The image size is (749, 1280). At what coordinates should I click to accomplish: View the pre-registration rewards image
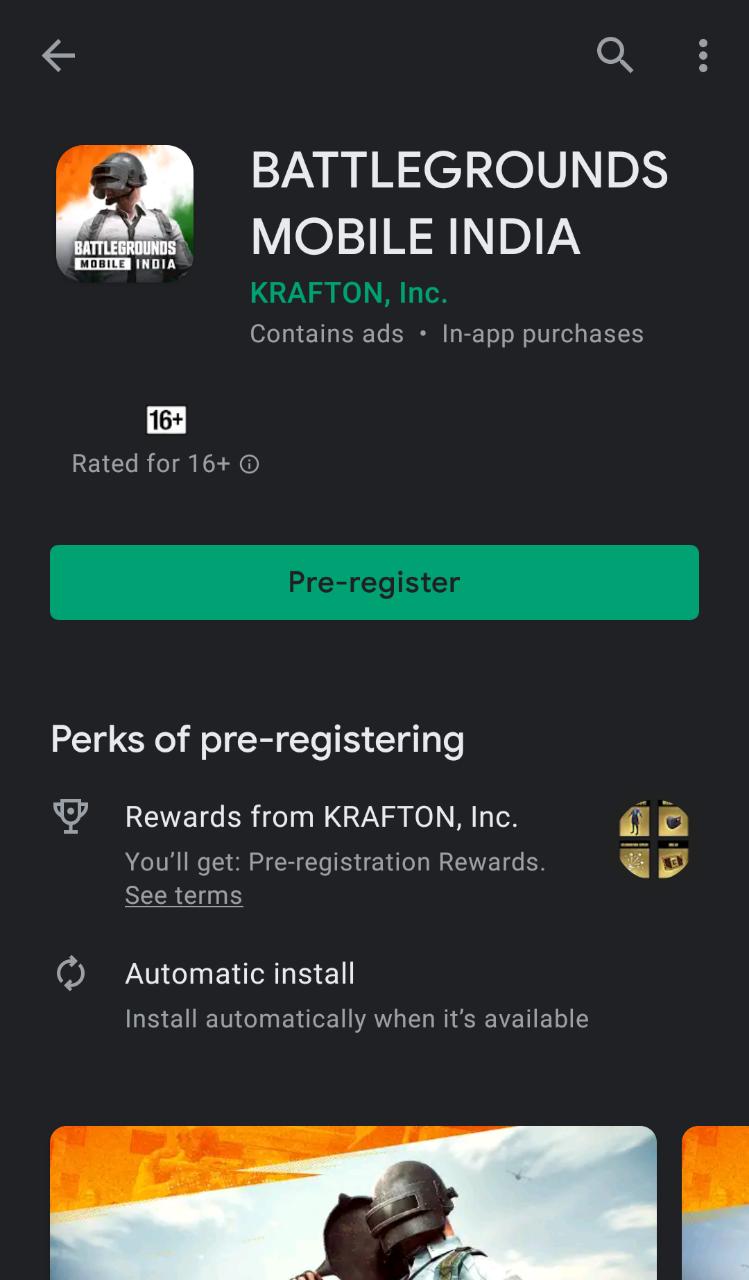pos(654,839)
